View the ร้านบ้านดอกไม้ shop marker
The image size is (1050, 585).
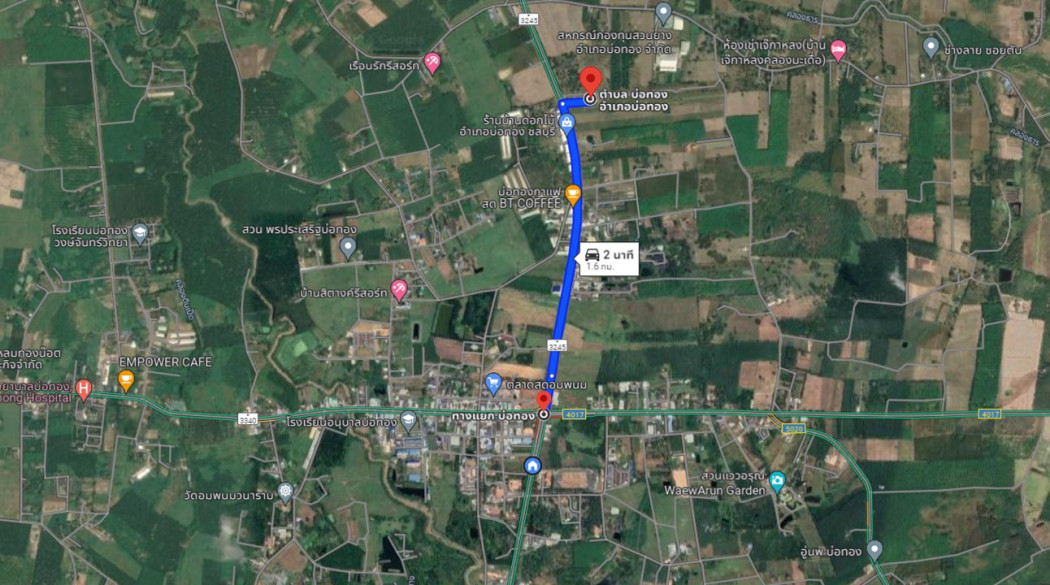(x=568, y=124)
